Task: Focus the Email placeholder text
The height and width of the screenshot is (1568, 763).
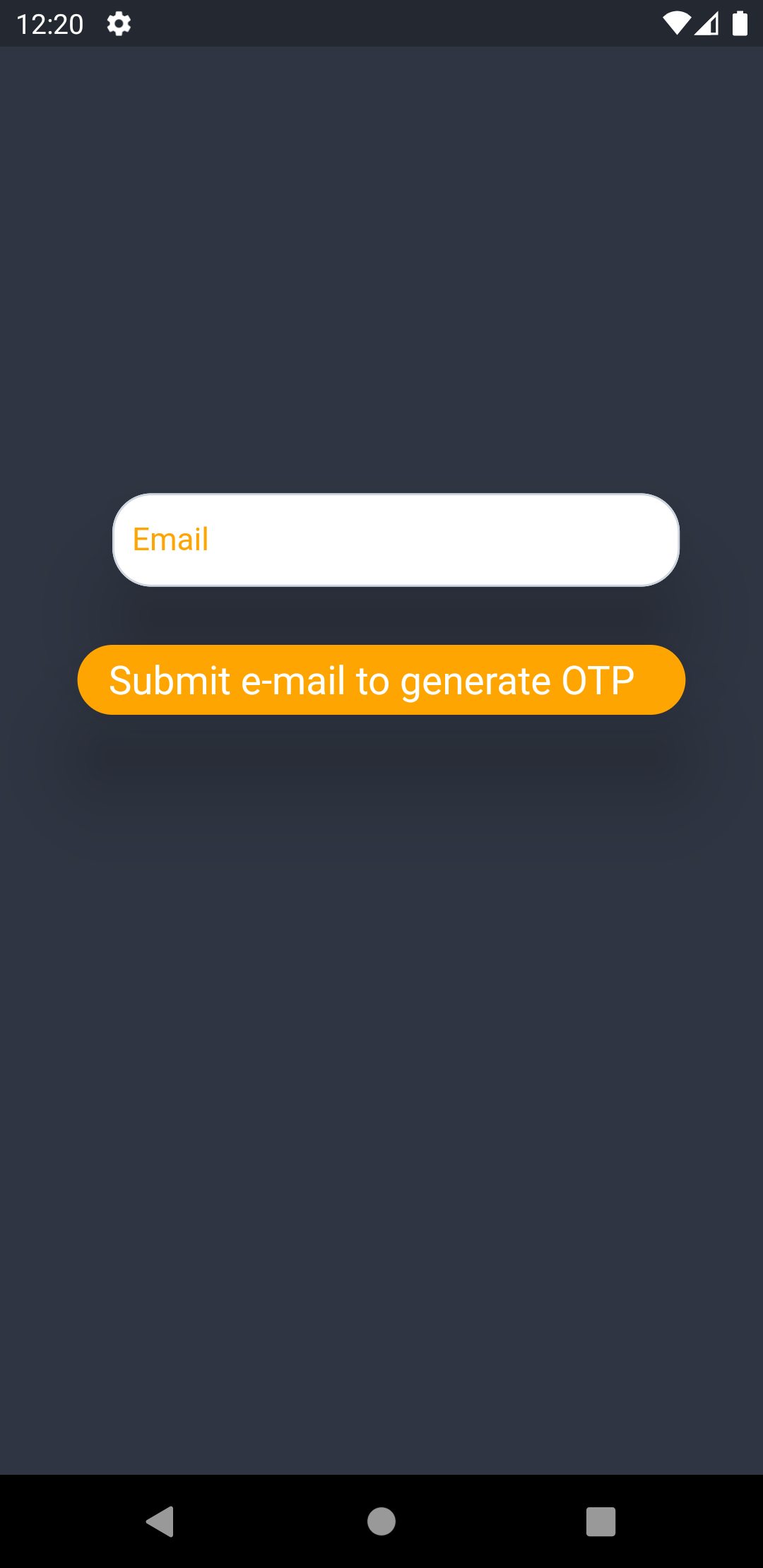Action: click(x=170, y=539)
